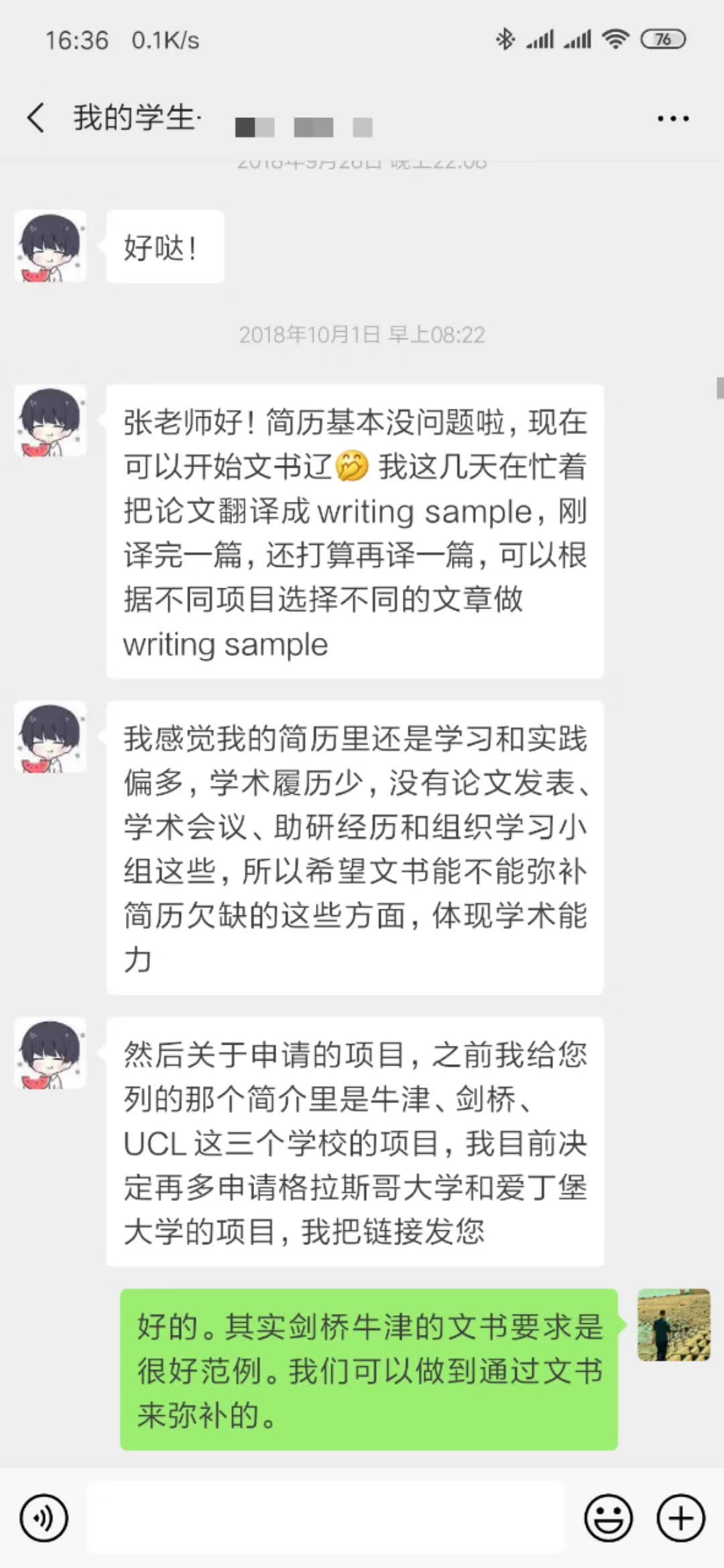724x1568 pixels.
Task: Open student's avatar beside 好哒 message
Action: point(50,246)
